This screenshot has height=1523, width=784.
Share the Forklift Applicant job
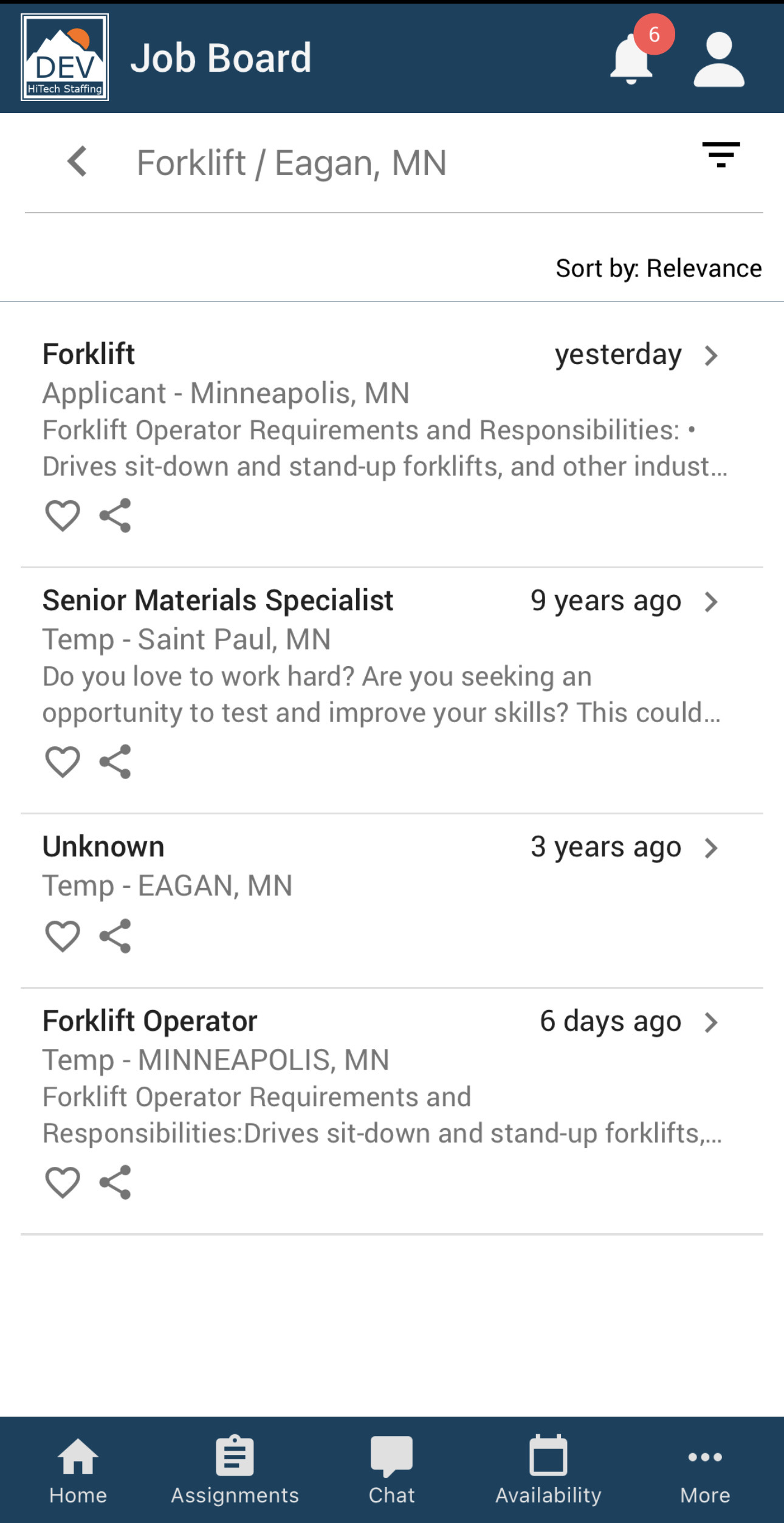tap(115, 515)
